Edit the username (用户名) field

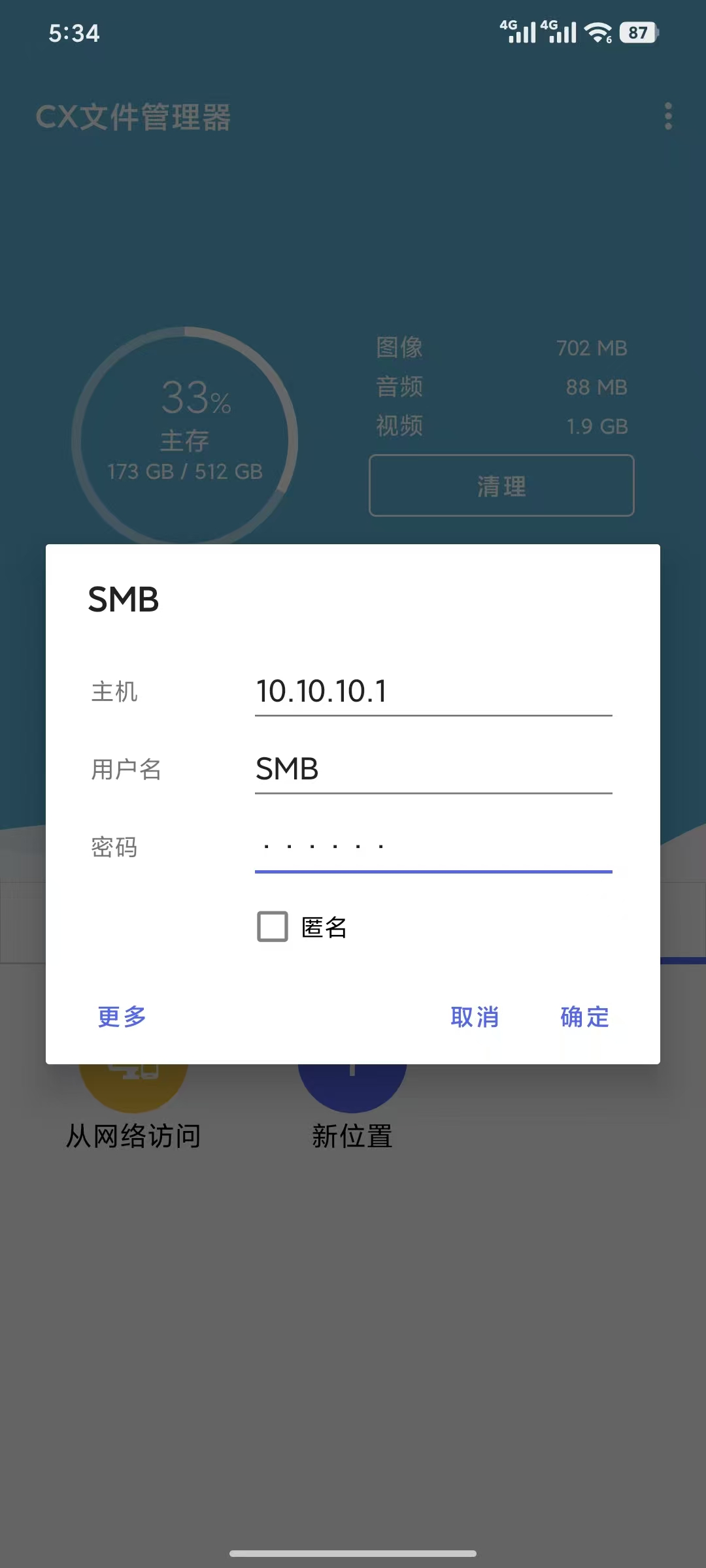coord(433,769)
